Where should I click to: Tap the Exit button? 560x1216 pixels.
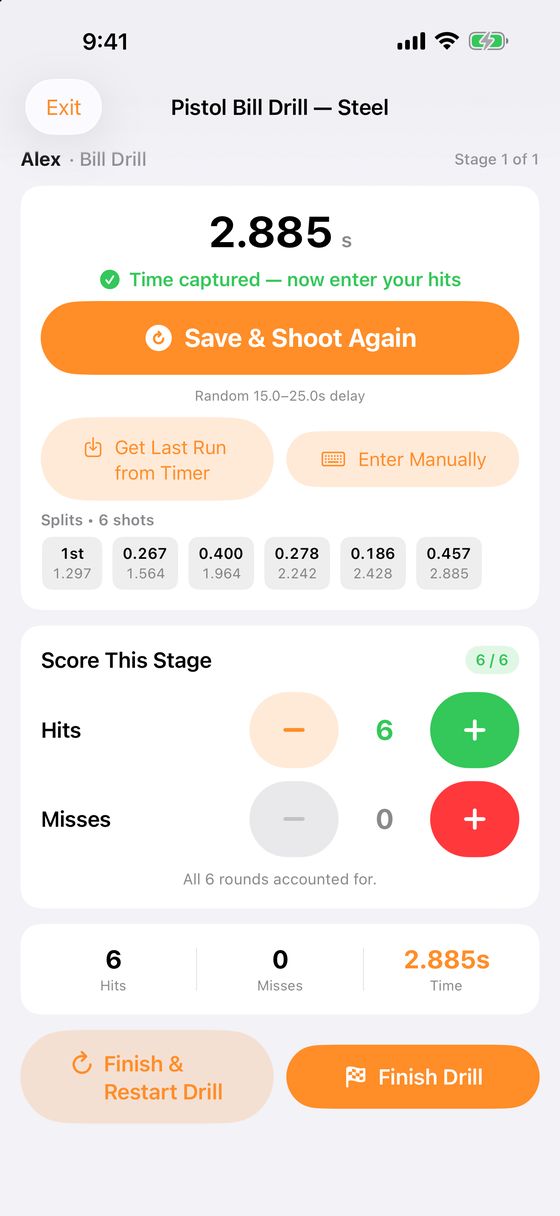[64, 107]
